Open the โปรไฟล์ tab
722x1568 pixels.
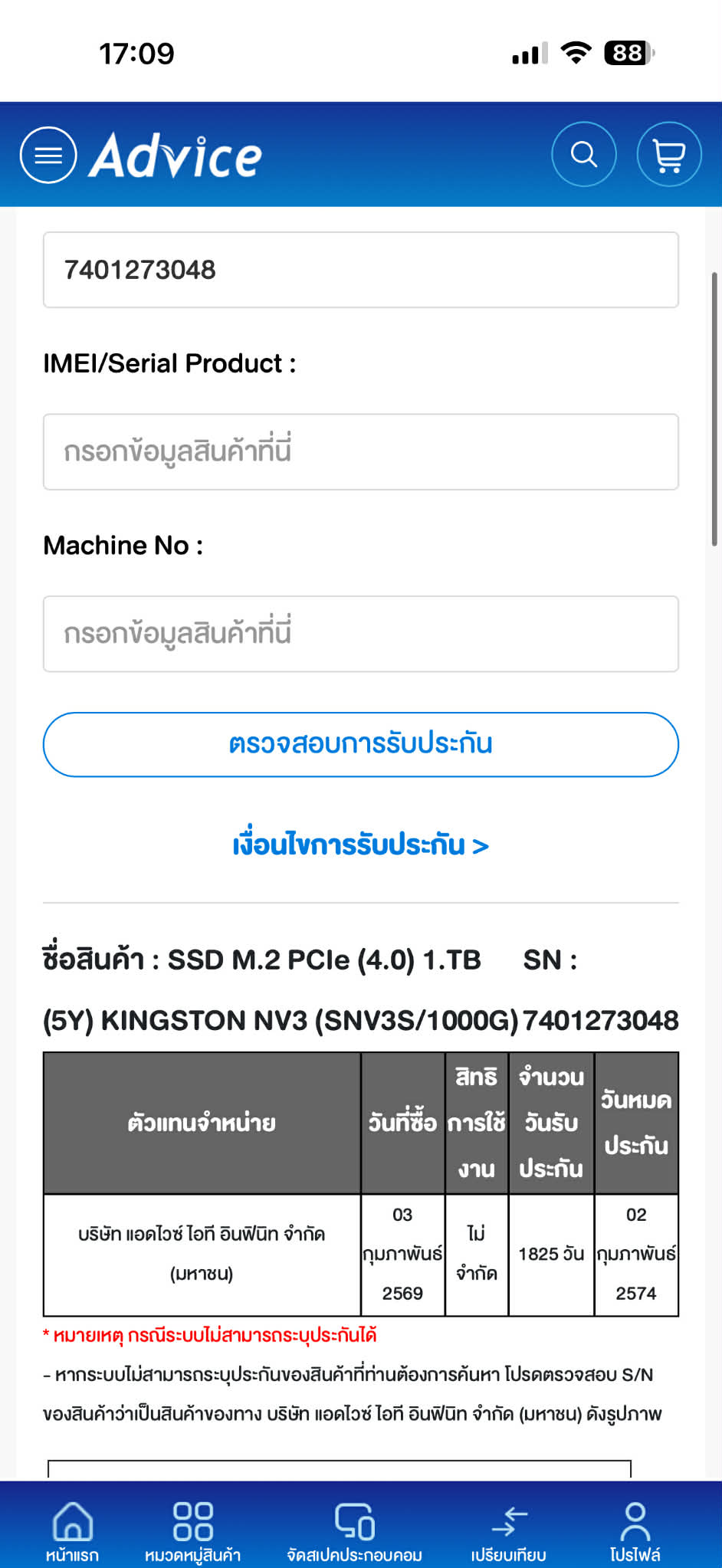[635, 1530]
